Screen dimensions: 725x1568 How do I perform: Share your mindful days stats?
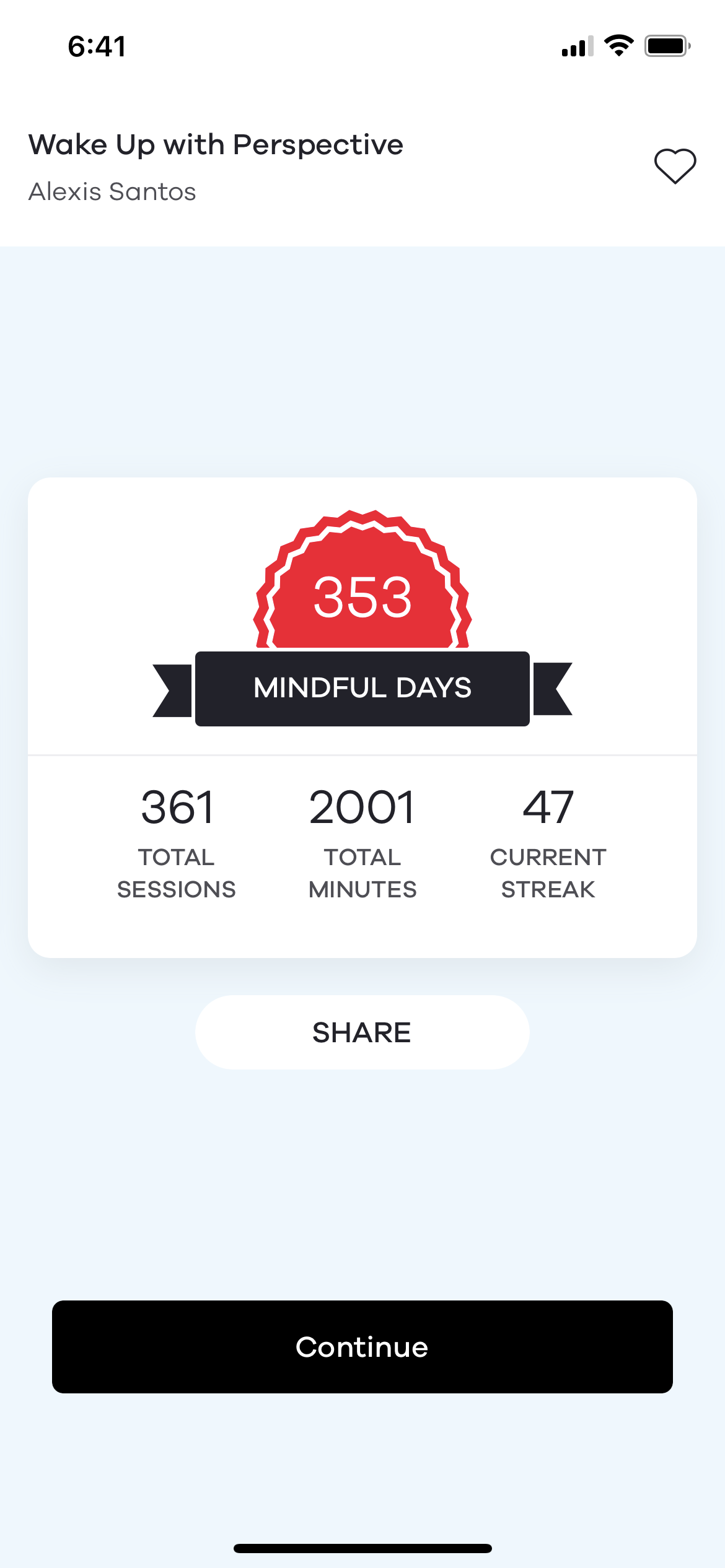[362, 1032]
